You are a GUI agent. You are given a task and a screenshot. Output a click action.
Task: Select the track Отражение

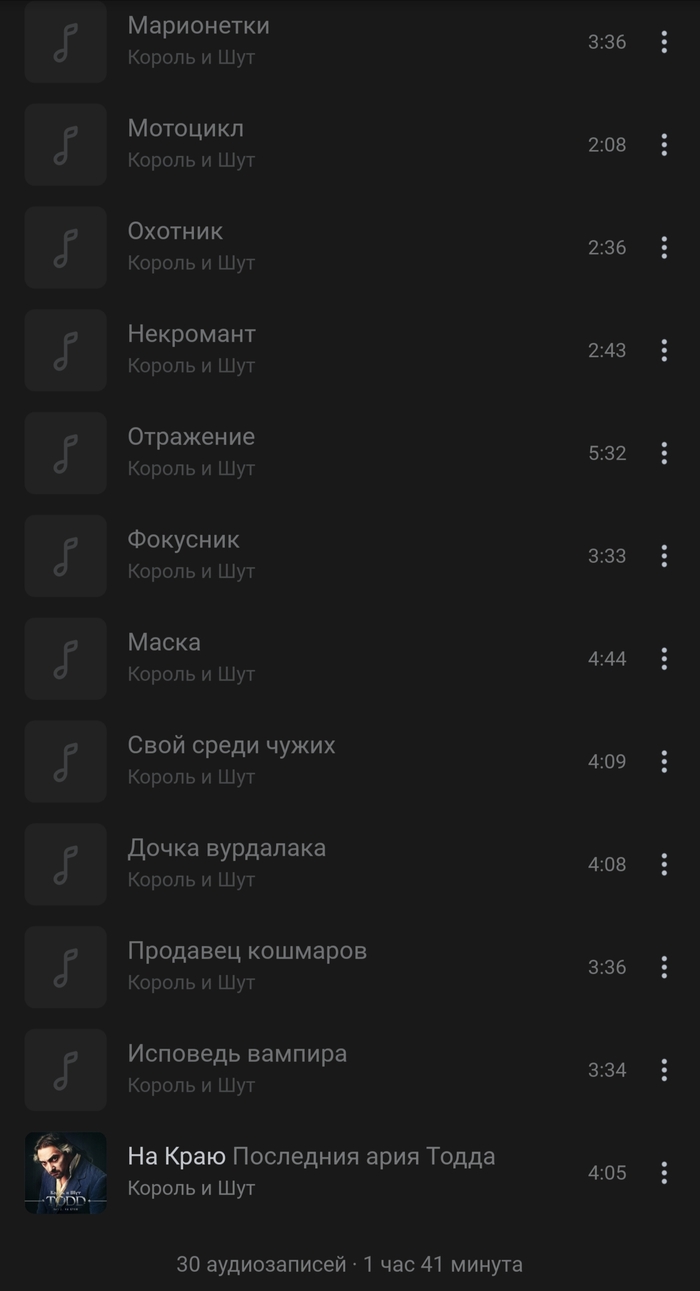[x=191, y=452]
